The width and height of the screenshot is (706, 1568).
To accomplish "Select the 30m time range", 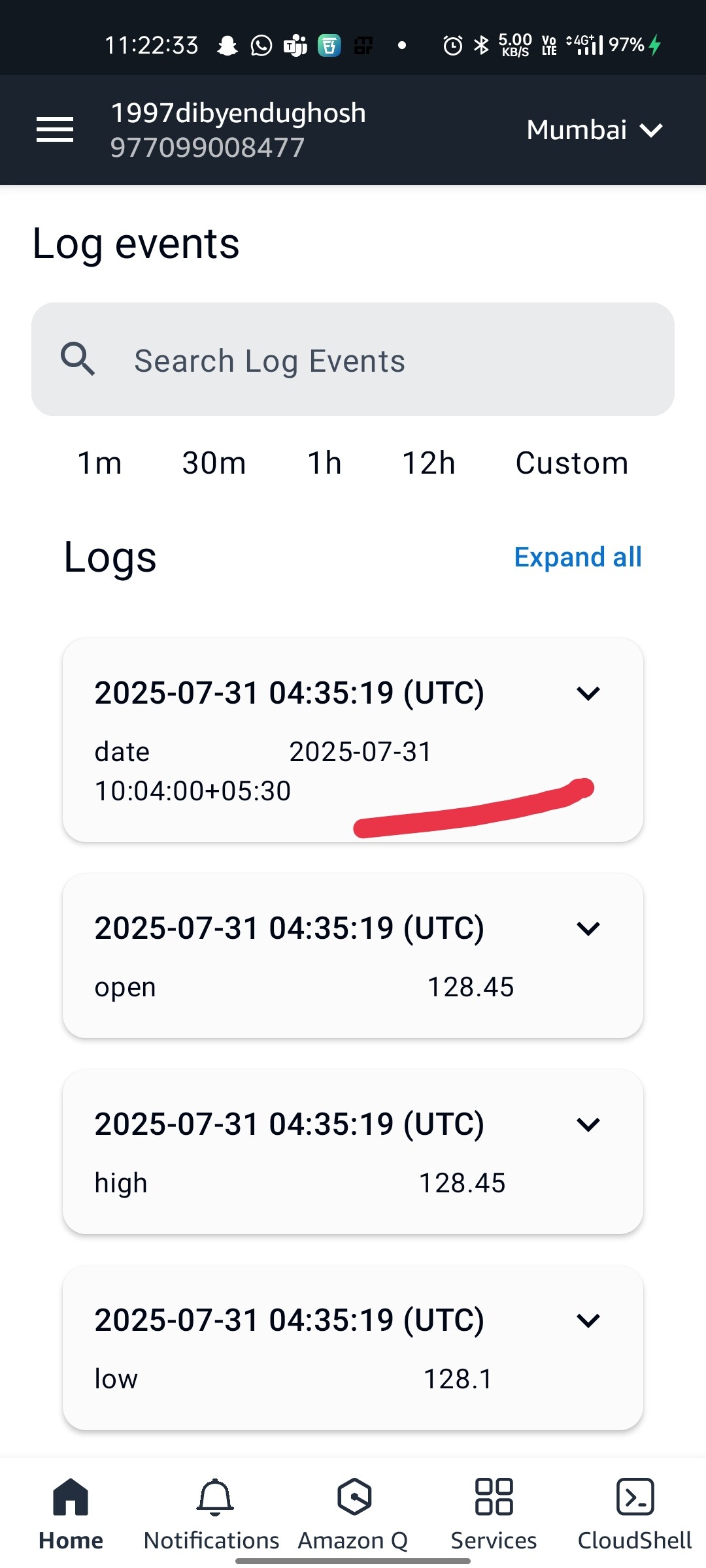I will [214, 463].
